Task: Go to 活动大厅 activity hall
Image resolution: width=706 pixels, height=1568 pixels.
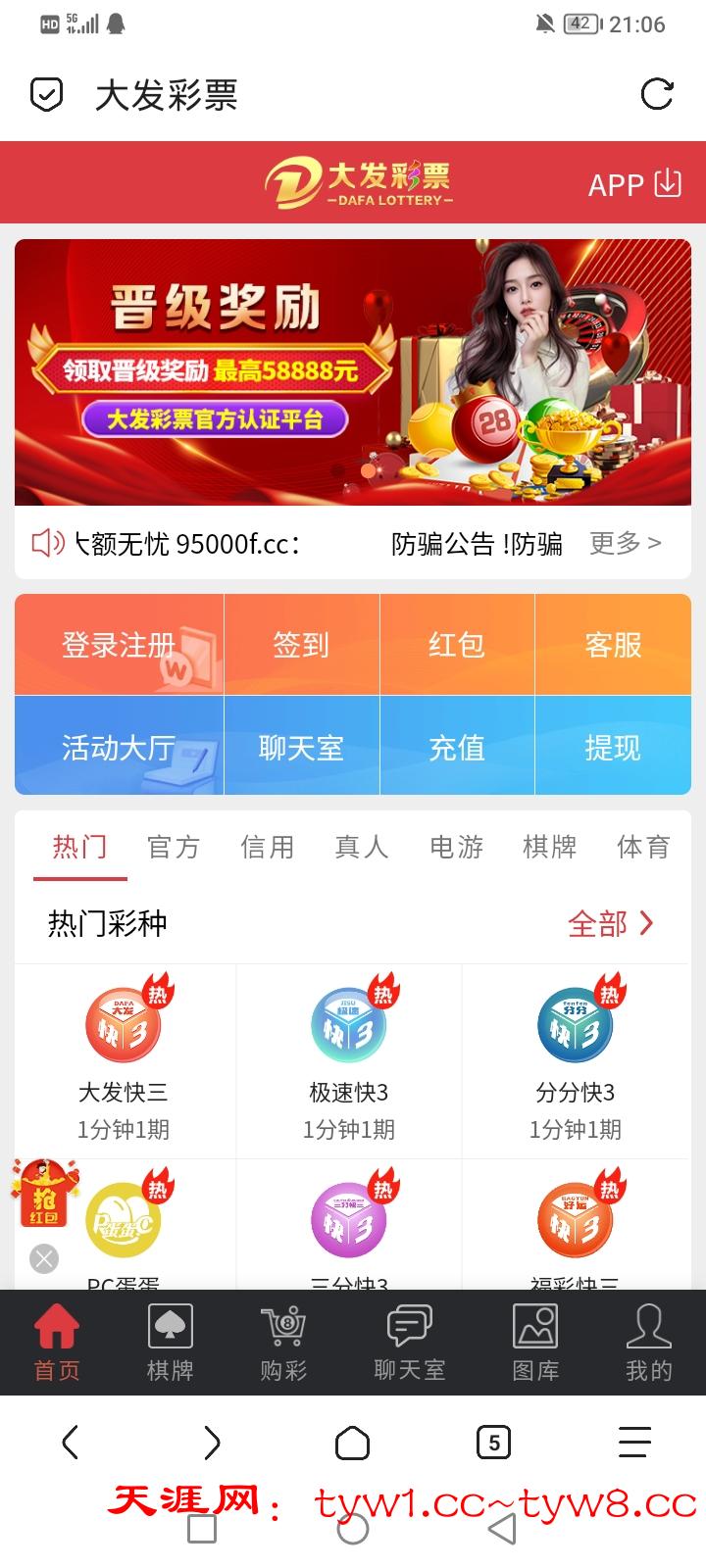Action: (x=119, y=748)
